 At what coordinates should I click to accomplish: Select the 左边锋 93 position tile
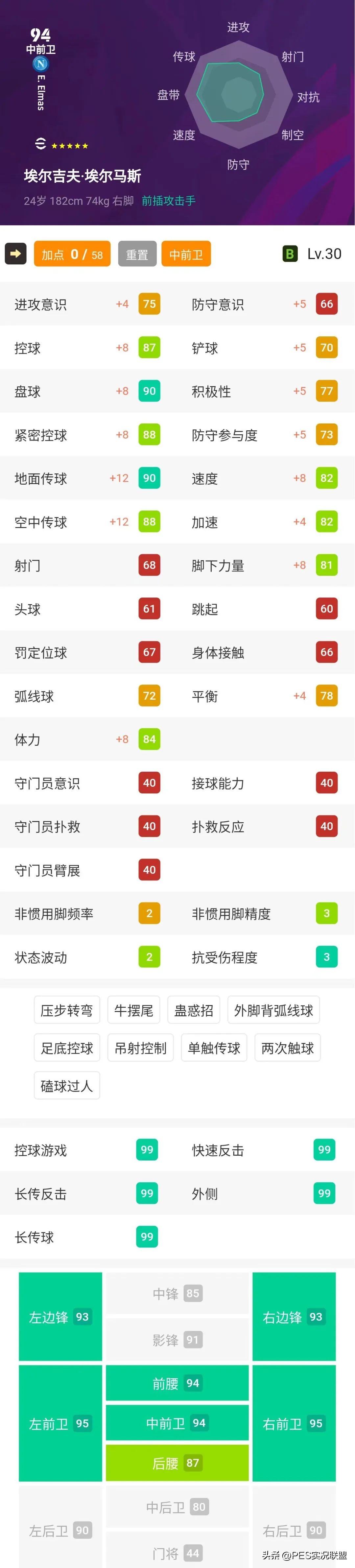point(60,1316)
